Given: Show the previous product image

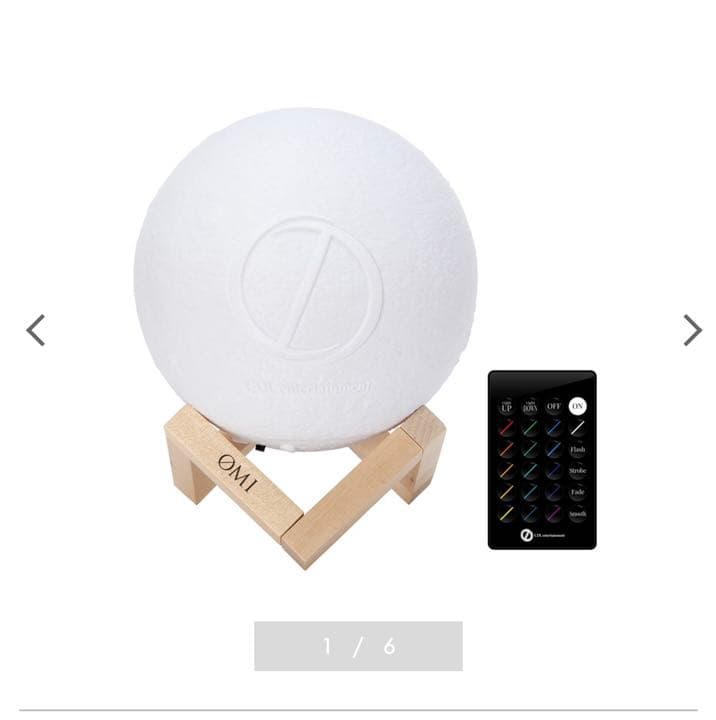Looking at the screenshot, I should coord(36,330).
